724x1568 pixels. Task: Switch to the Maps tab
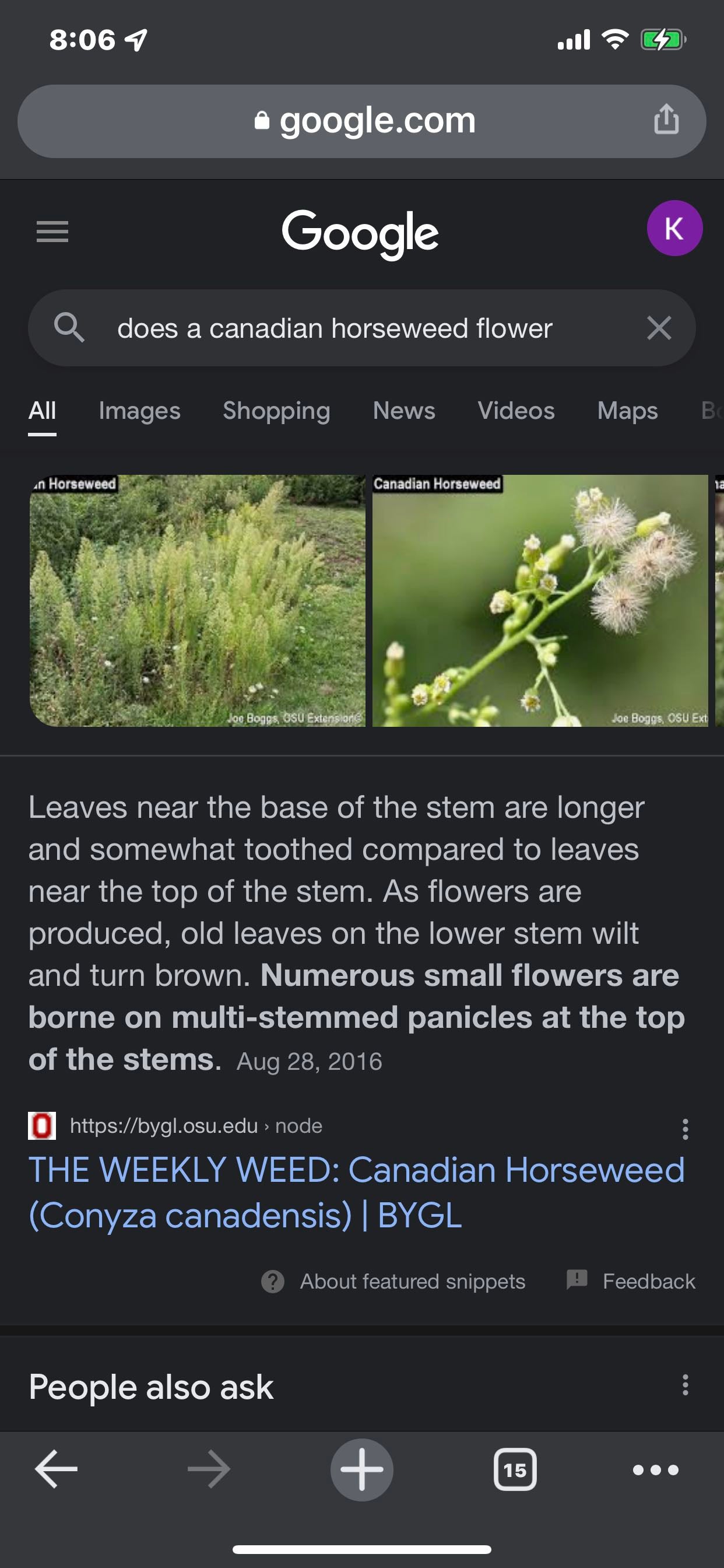point(627,411)
